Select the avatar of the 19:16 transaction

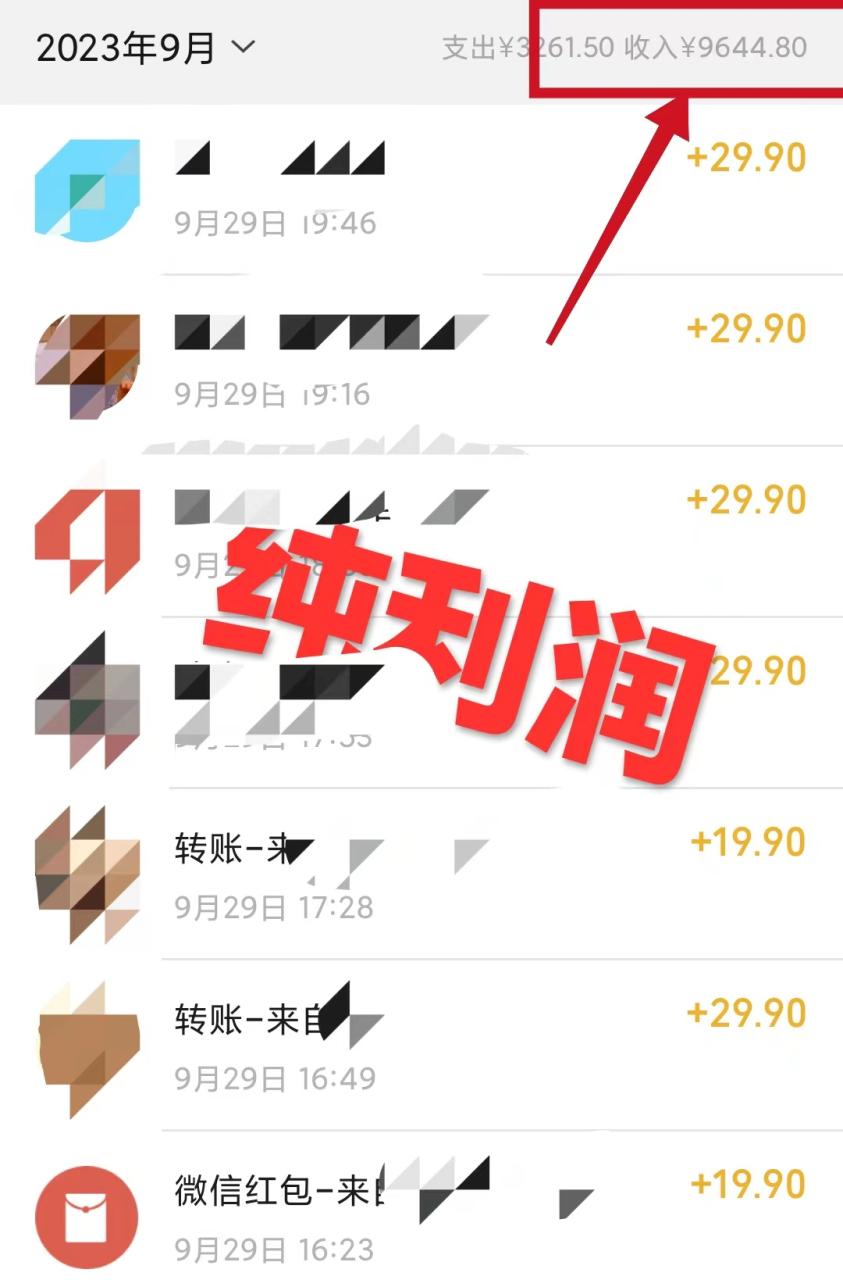pyautogui.click(x=88, y=364)
